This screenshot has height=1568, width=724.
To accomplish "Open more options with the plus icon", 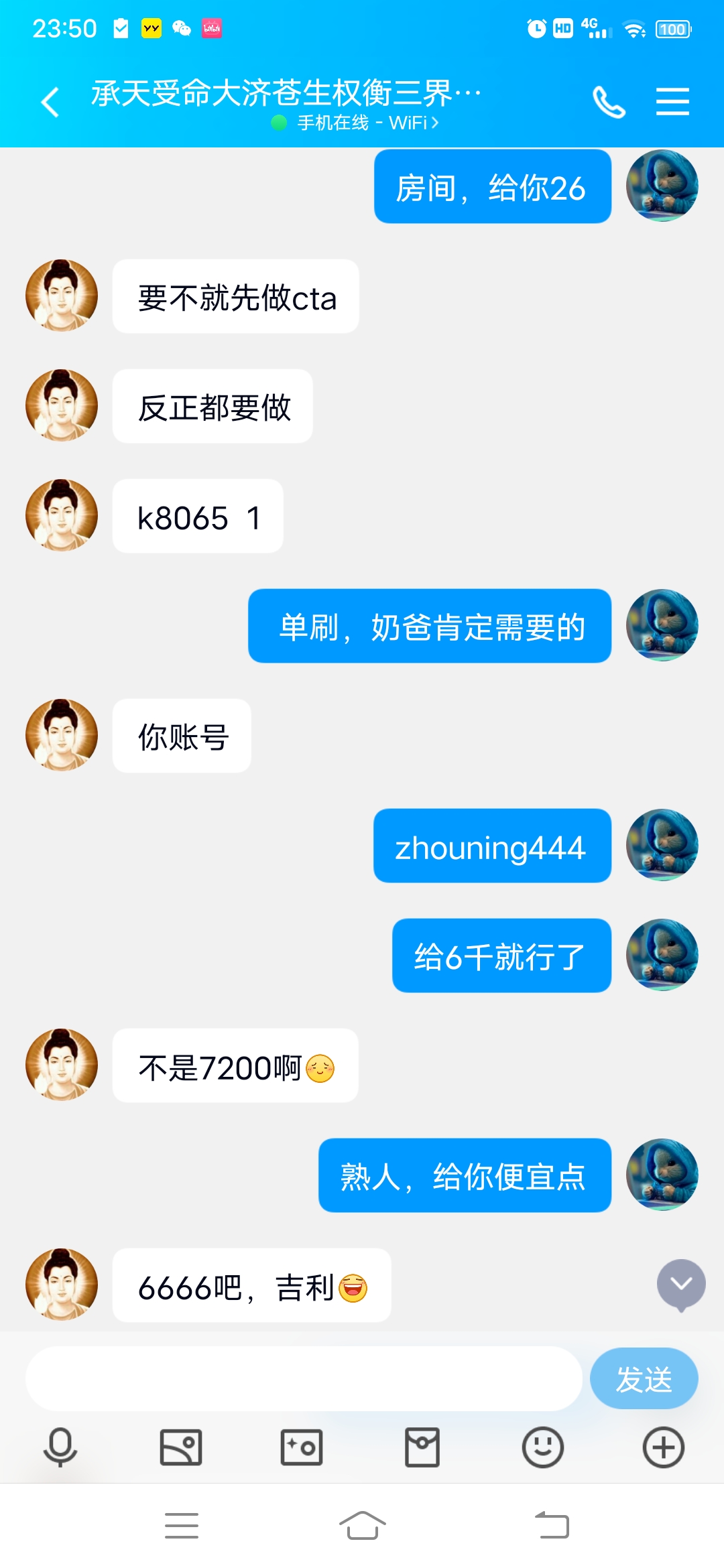I will pos(663,1447).
